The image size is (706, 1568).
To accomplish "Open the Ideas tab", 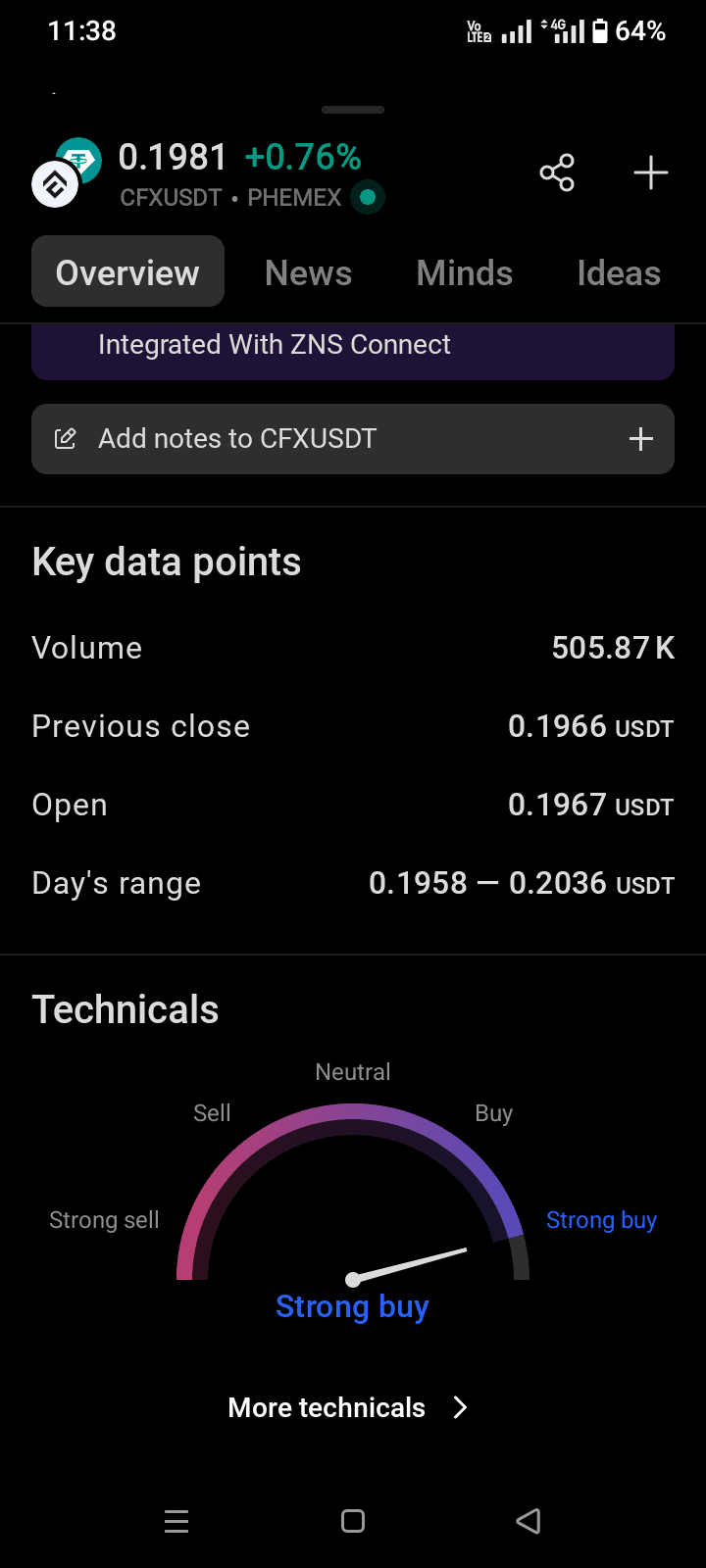I will pos(618,273).
